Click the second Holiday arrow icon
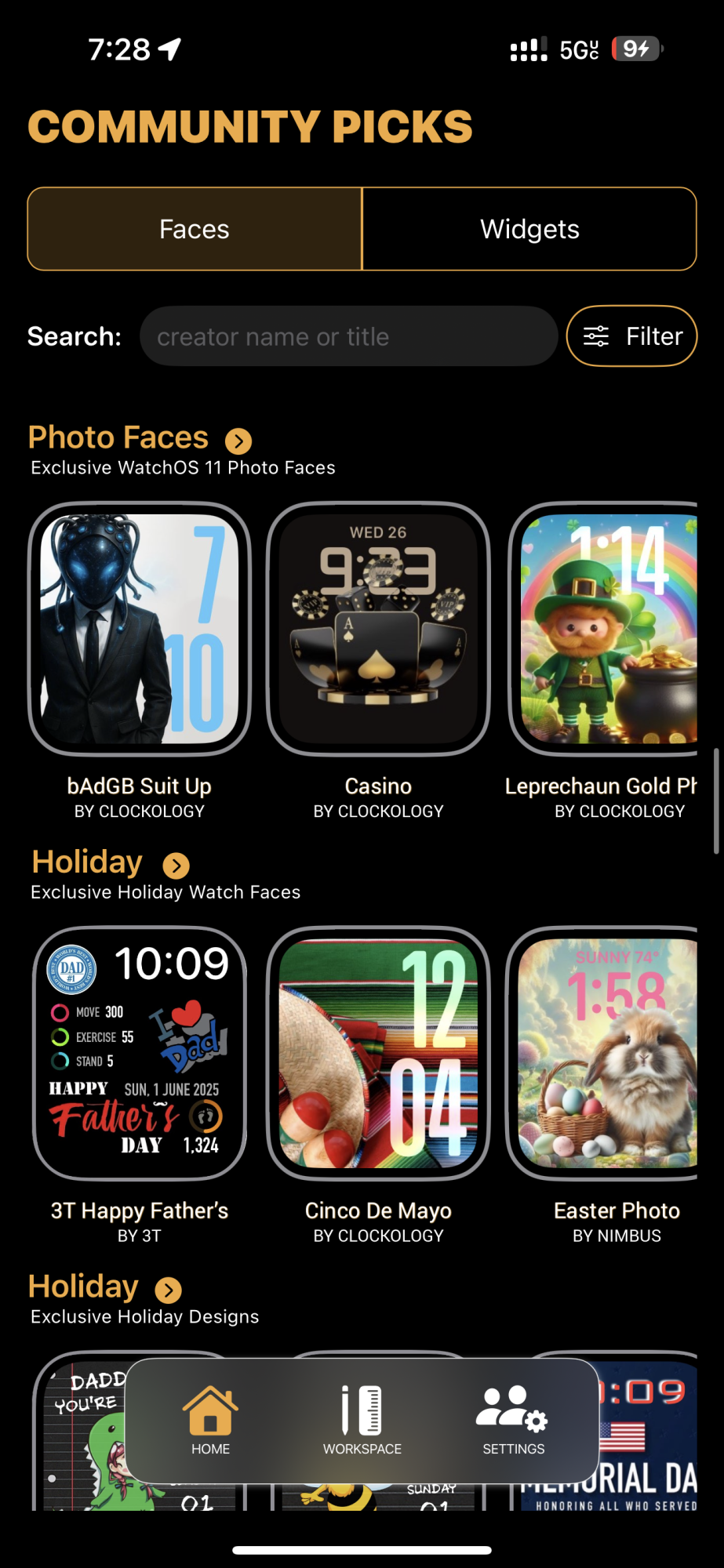The width and height of the screenshot is (724, 1568). 167,1290
